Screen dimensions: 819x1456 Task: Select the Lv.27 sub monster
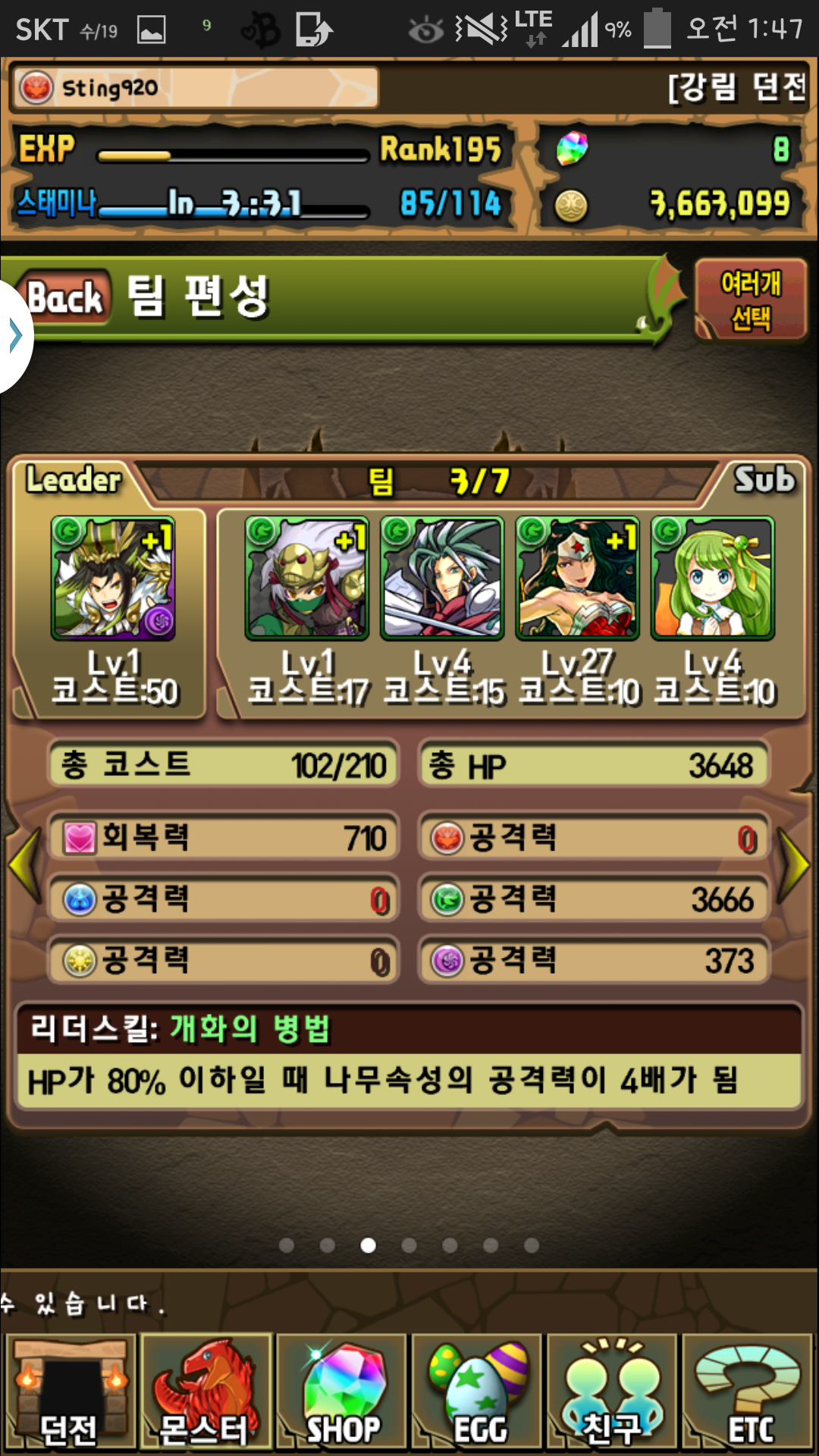coord(577,579)
